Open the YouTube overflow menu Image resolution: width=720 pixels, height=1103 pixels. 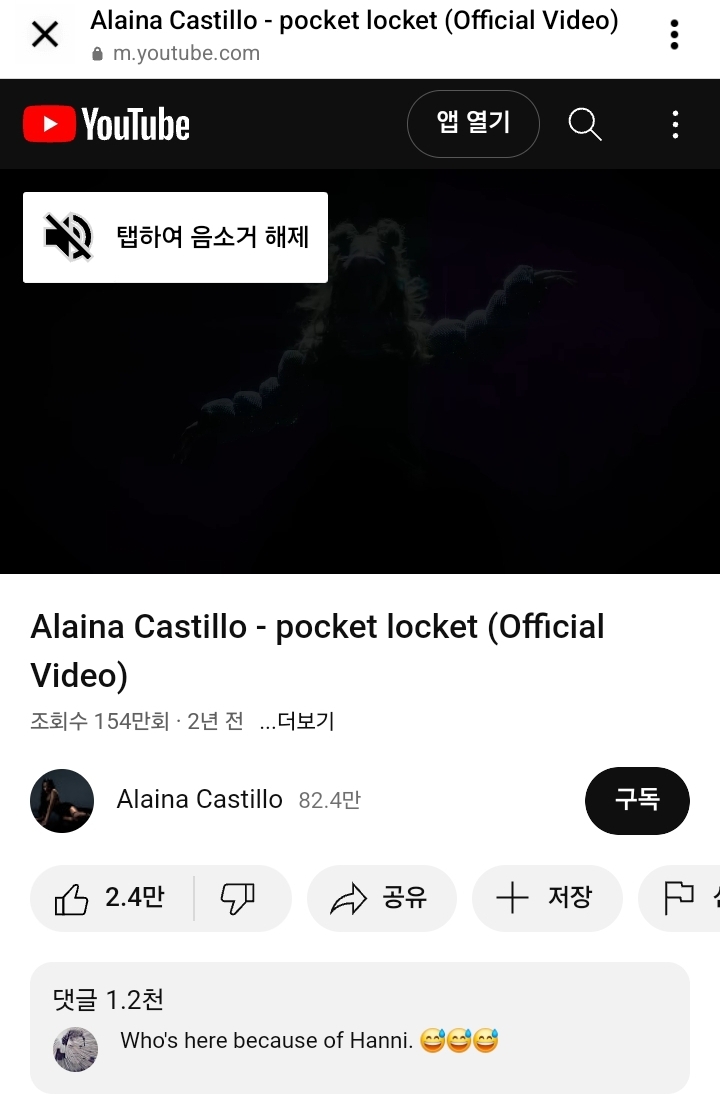coord(676,124)
